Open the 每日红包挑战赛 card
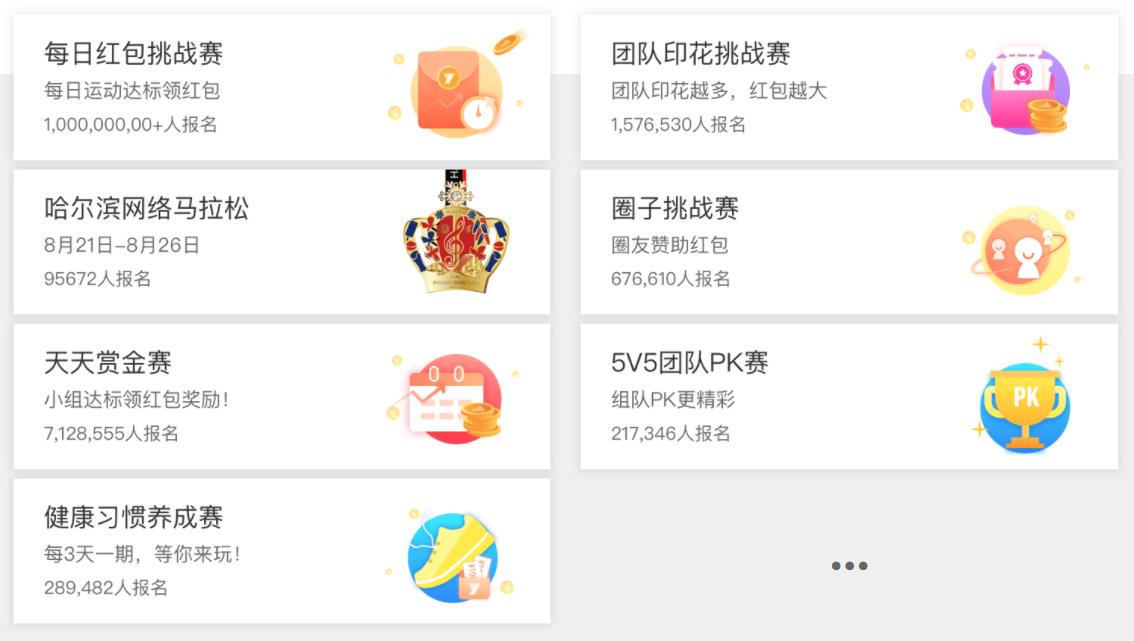This screenshot has height=641, width=1134. pos(281,88)
